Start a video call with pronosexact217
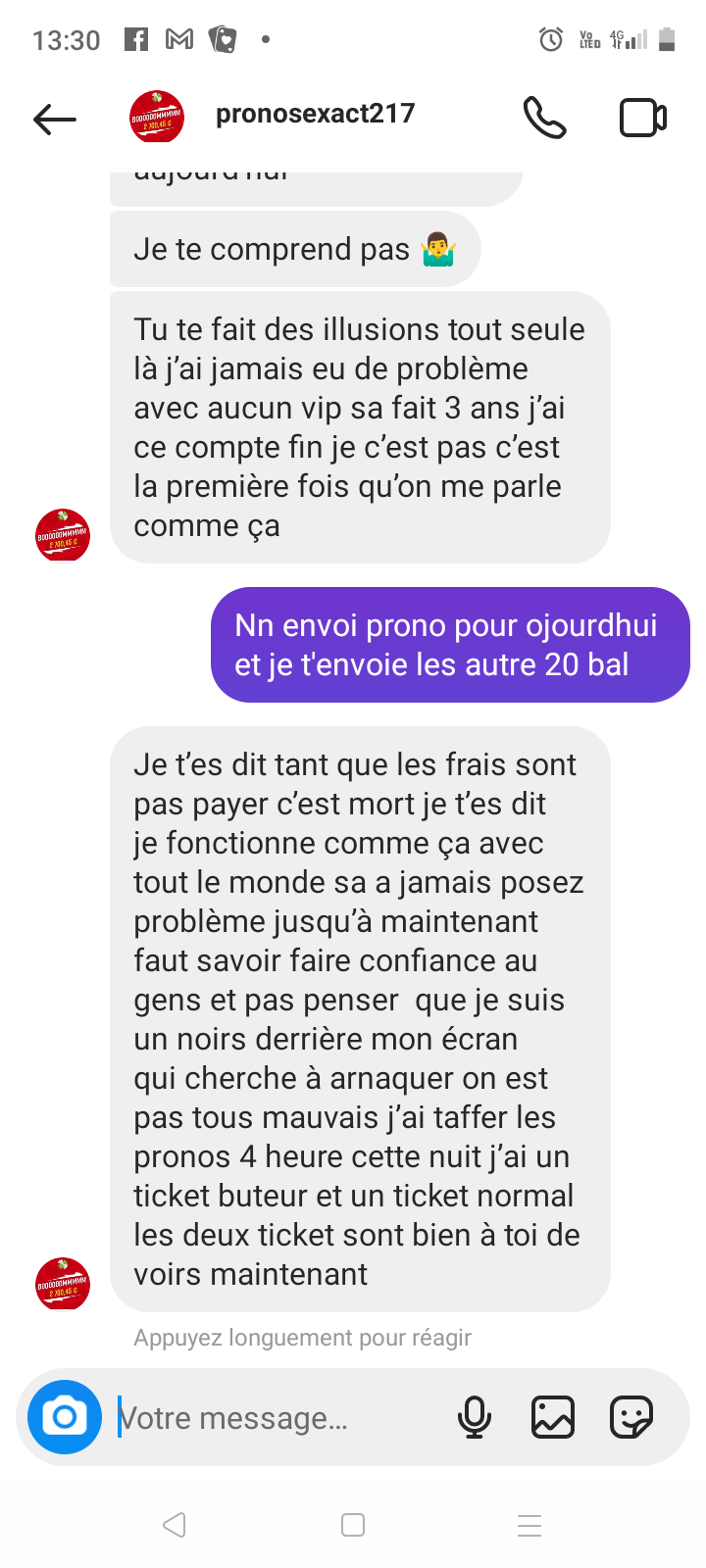706x1568 pixels. point(643,118)
